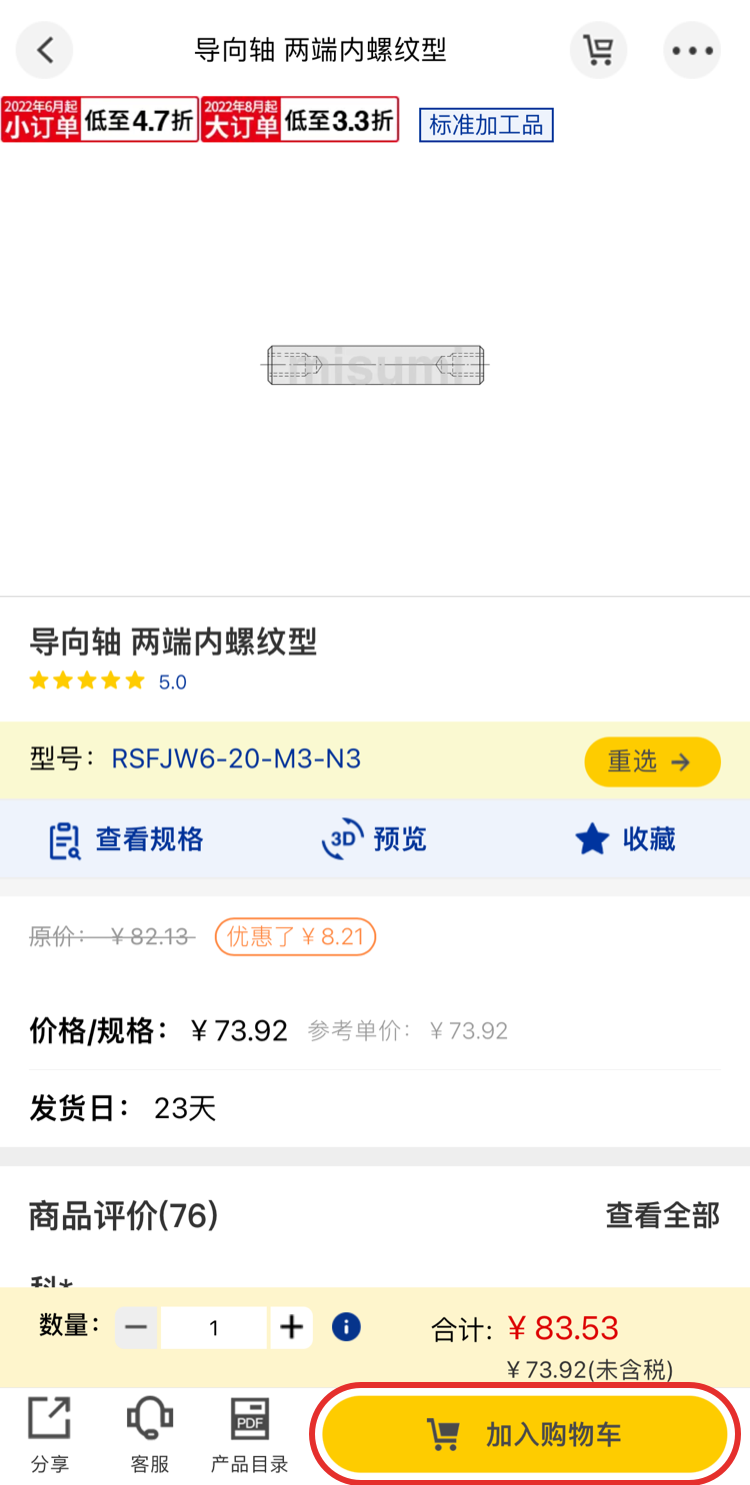Open the info icon beside quantity

[346, 1328]
